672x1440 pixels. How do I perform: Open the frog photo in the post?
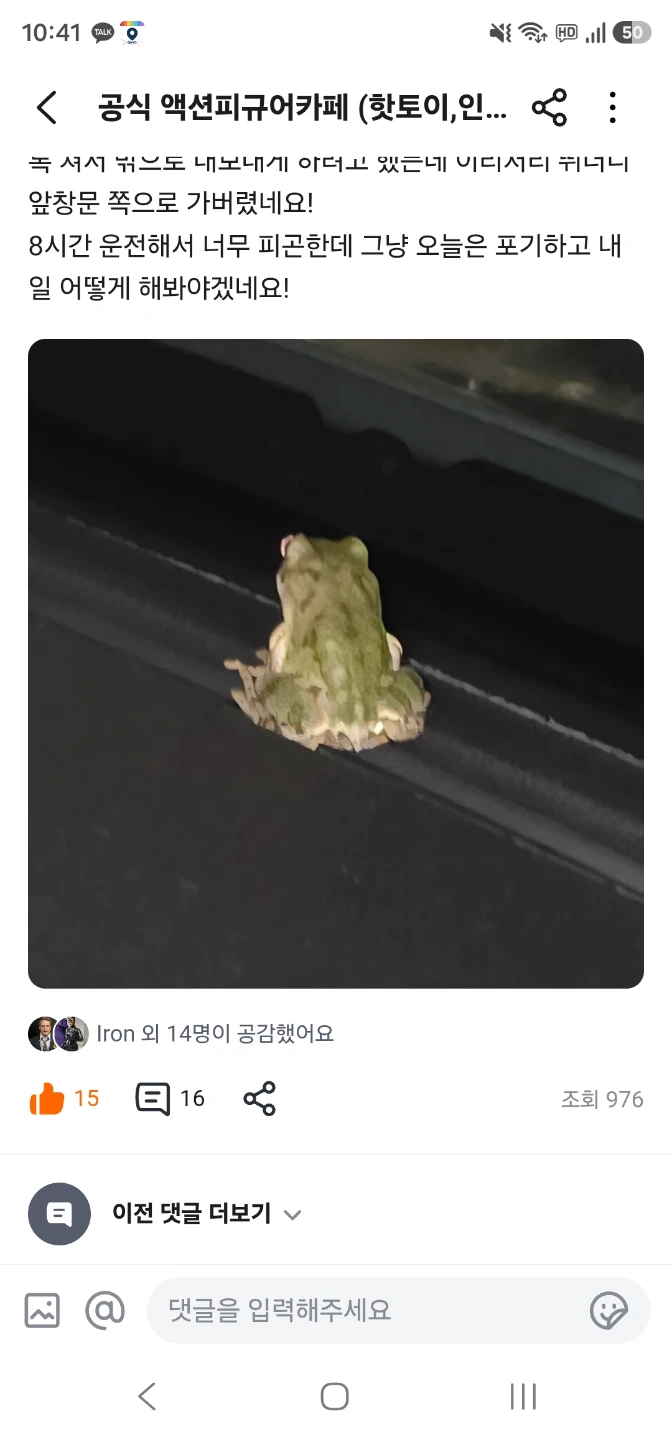coord(336,663)
